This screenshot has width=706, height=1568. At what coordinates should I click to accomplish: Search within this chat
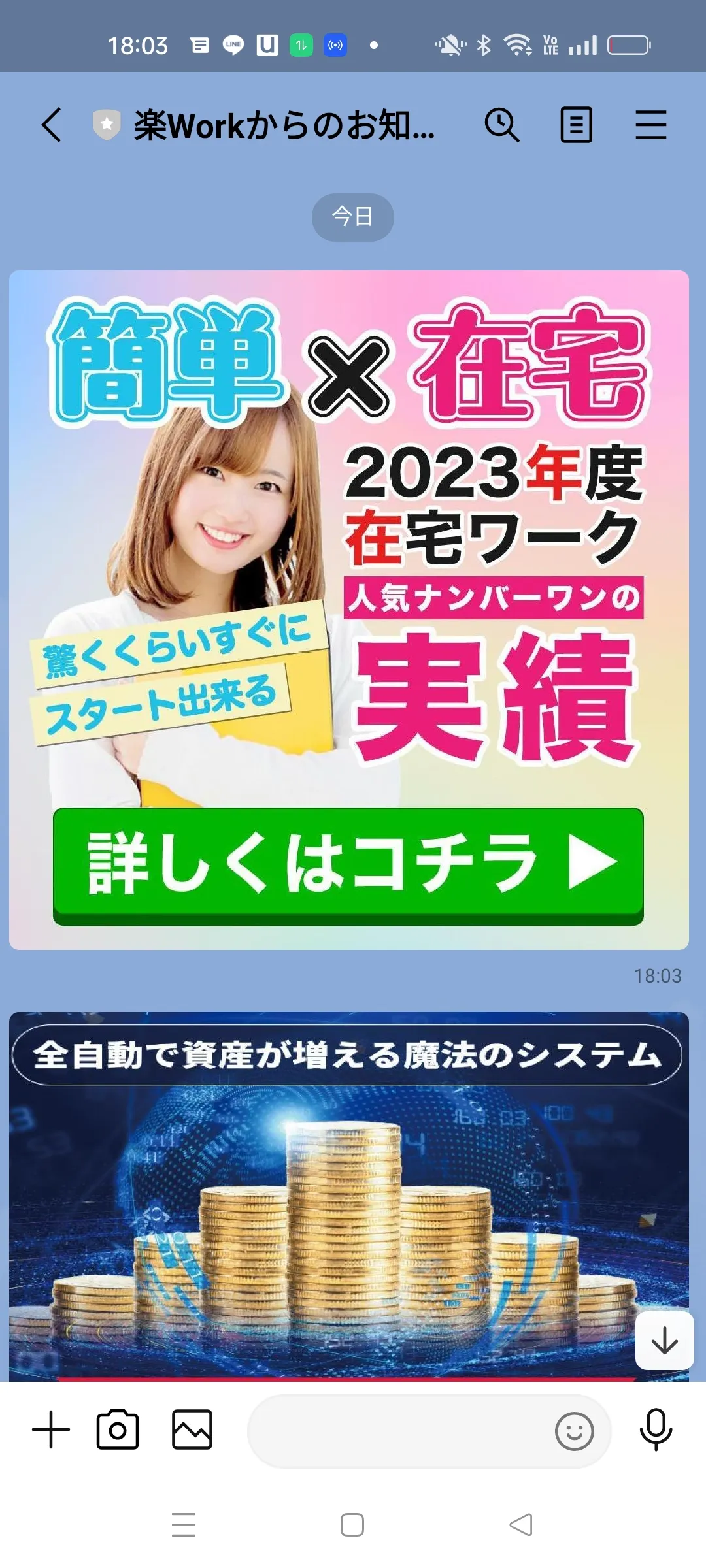tap(501, 125)
